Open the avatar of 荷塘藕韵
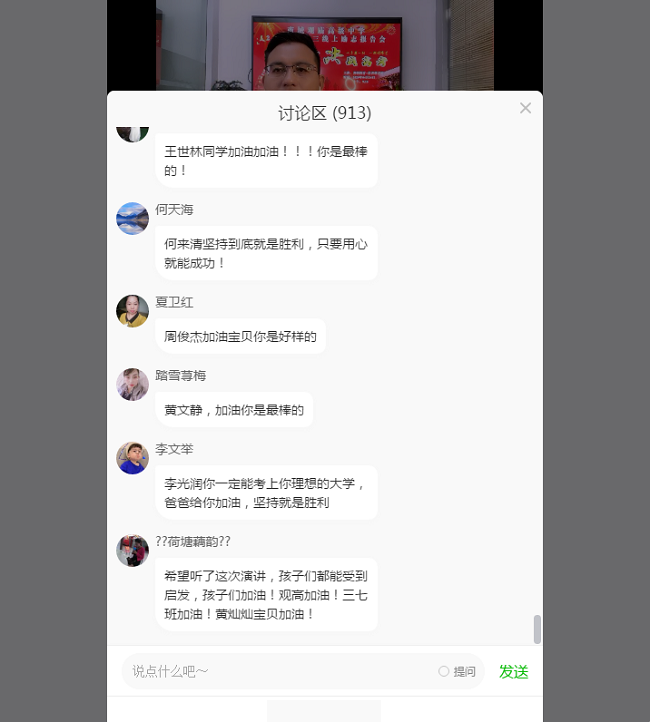650x722 pixels. click(132, 550)
